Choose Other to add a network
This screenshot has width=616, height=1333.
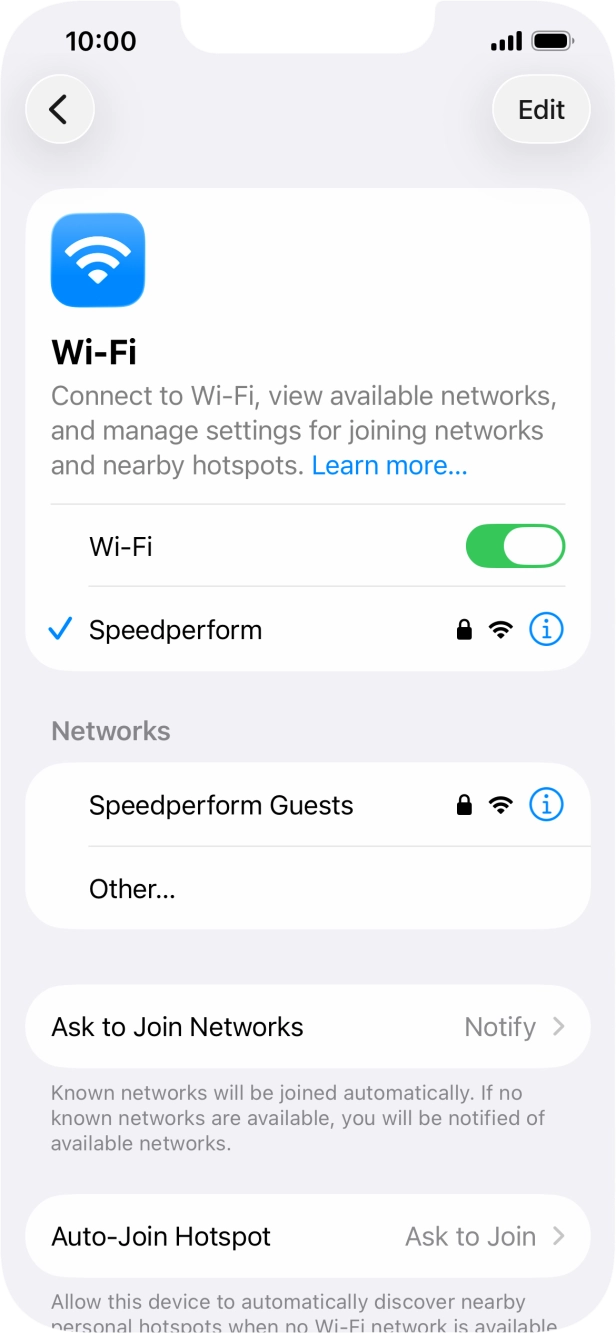(132, 889)
